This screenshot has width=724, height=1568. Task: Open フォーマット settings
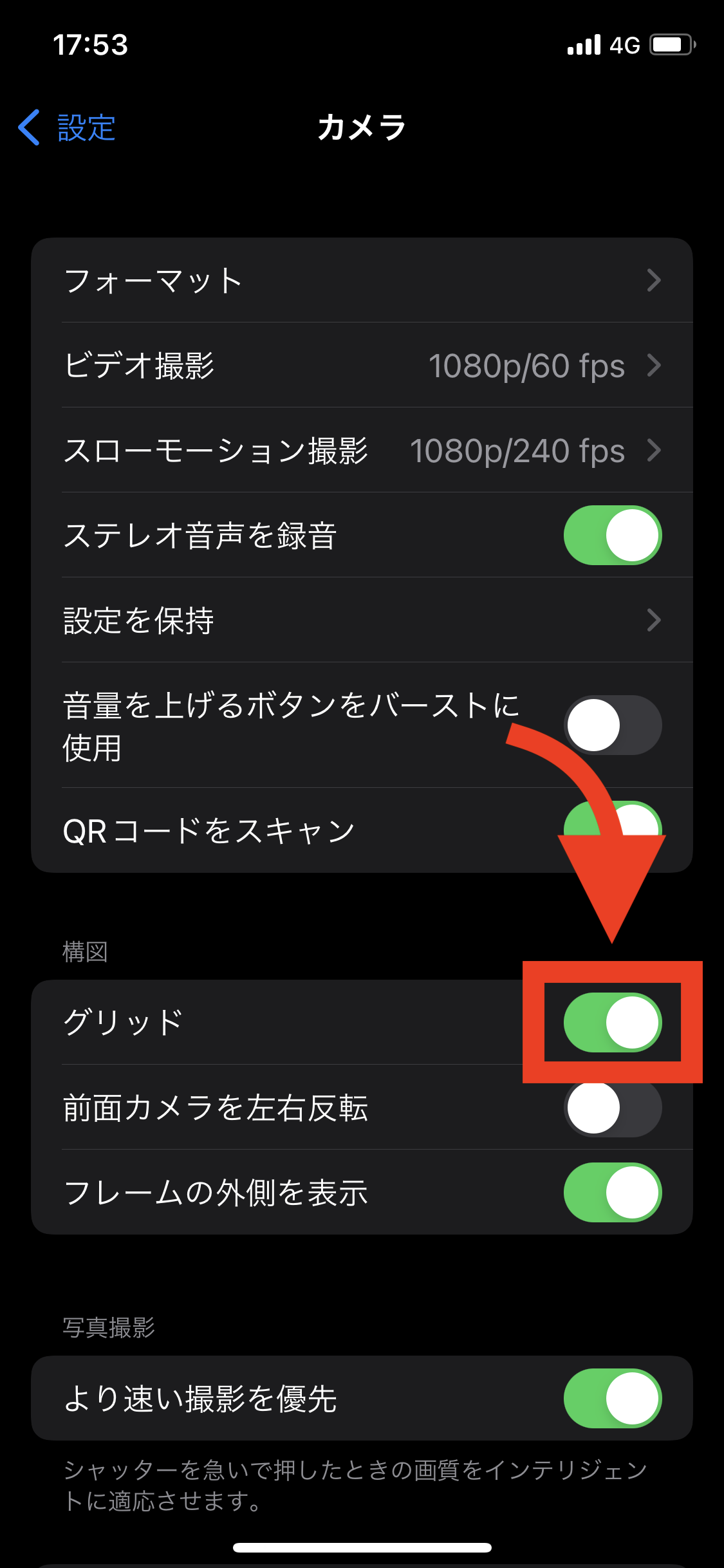362,281
